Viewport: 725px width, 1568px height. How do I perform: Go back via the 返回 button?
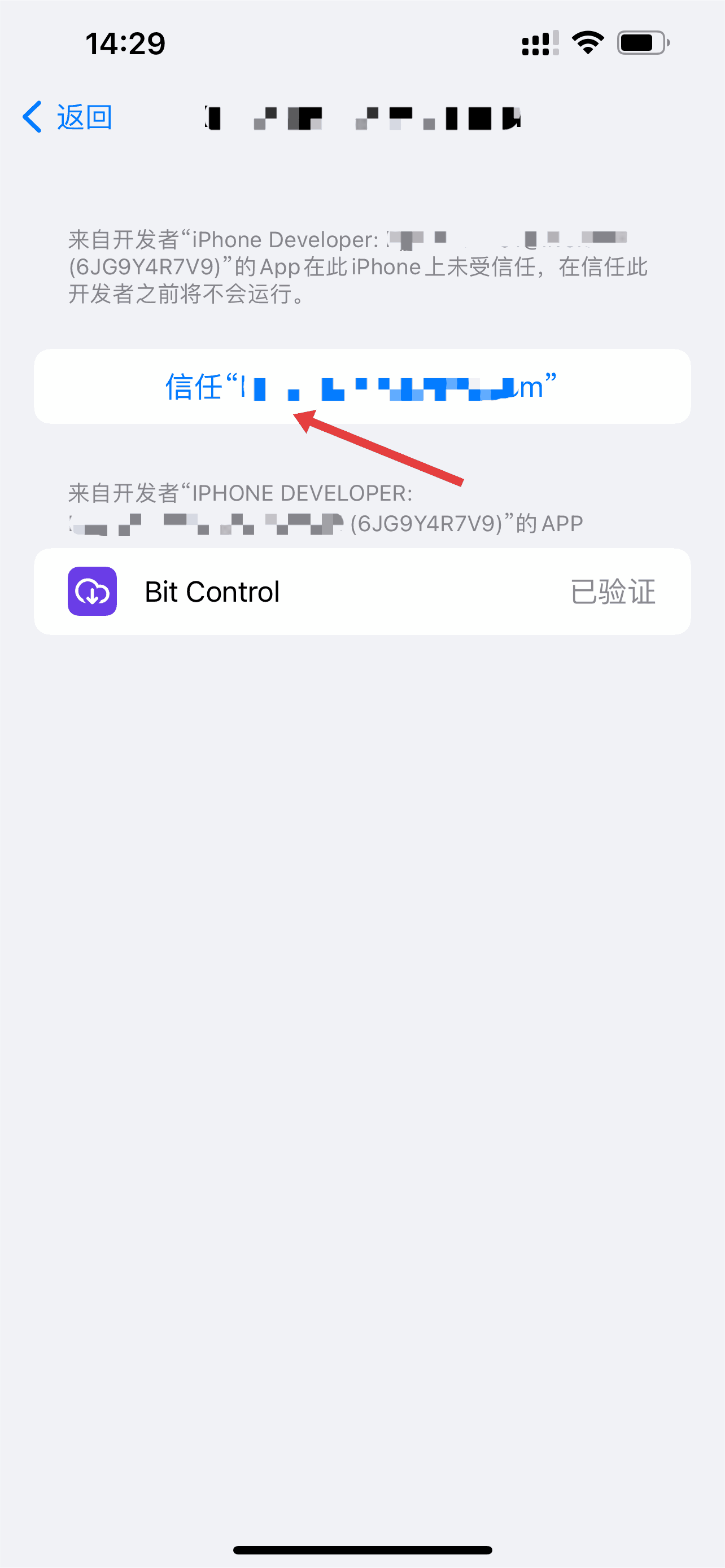[x=68, y=117]
